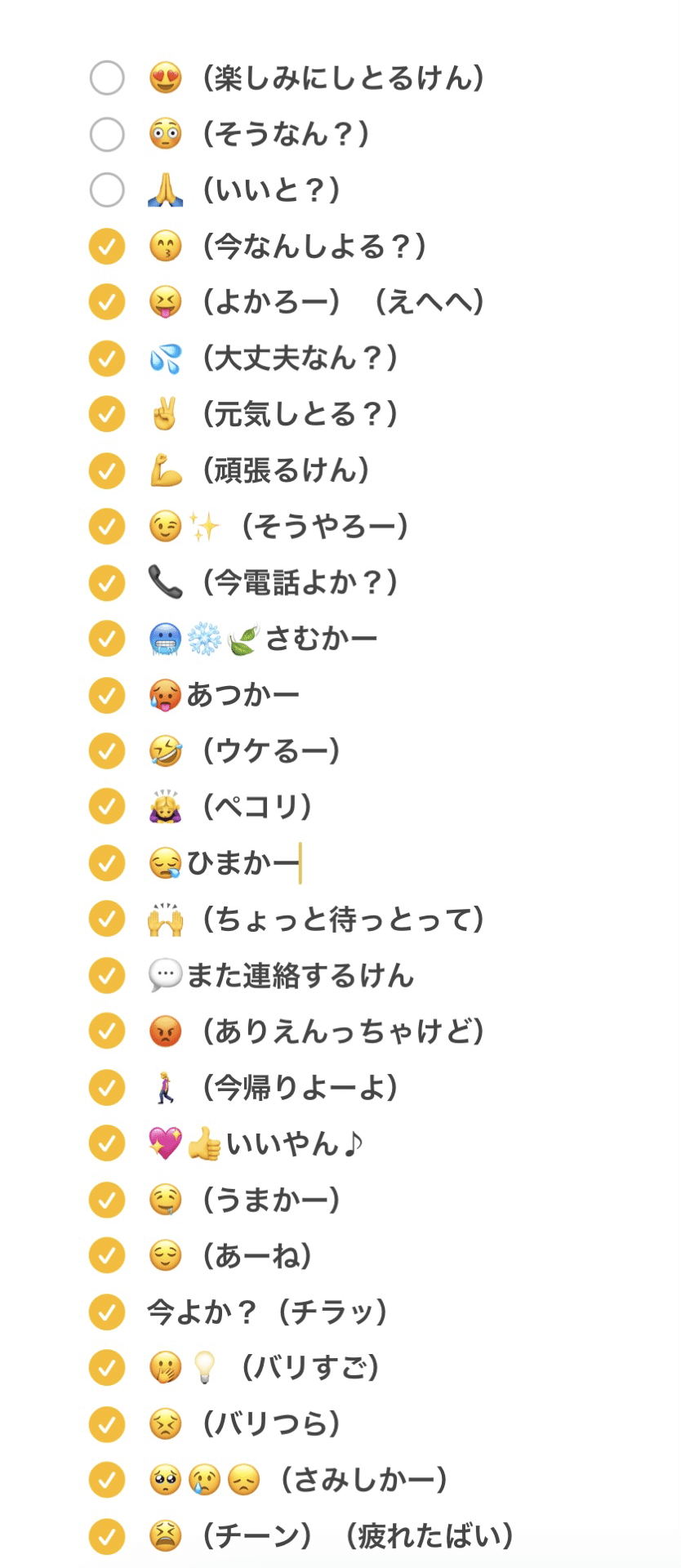Select the 💡 light bulb emoji beside バリすご

click(x=203, y=1370)
